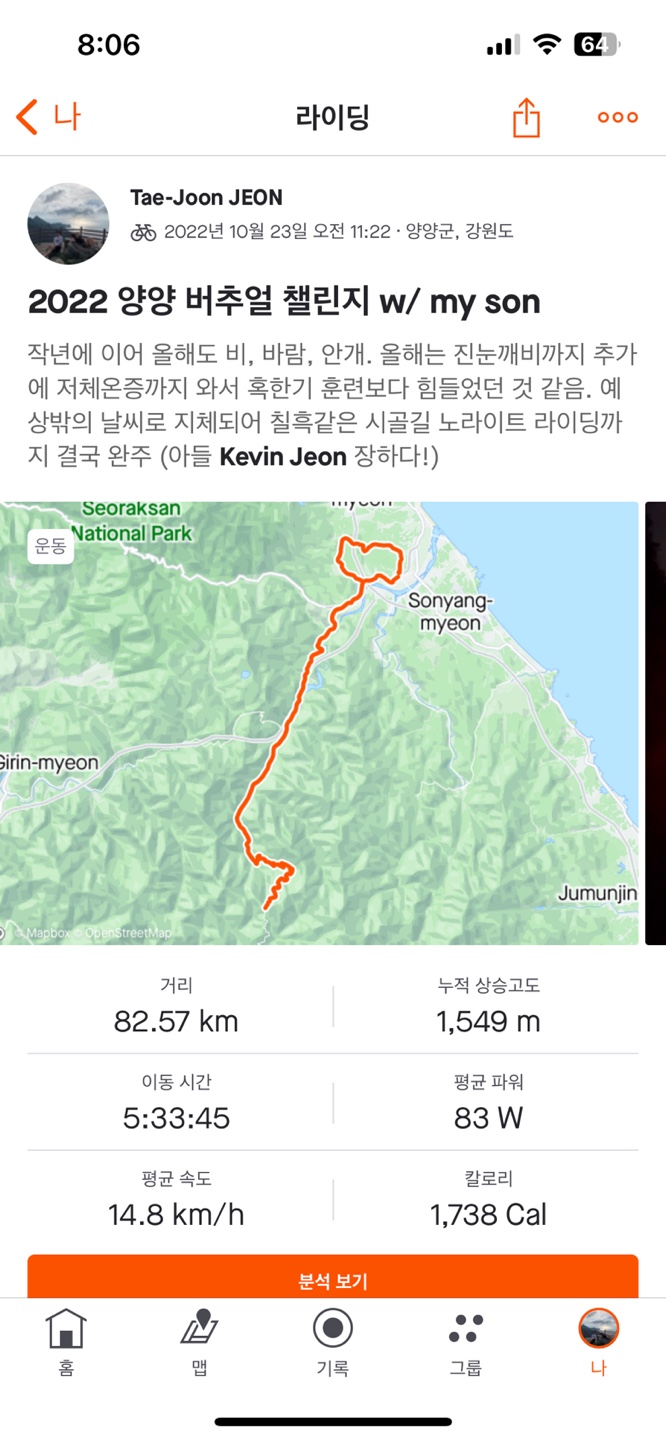
Task: Open the three-dot overflow menu
Action: click(x=617, y=118)
